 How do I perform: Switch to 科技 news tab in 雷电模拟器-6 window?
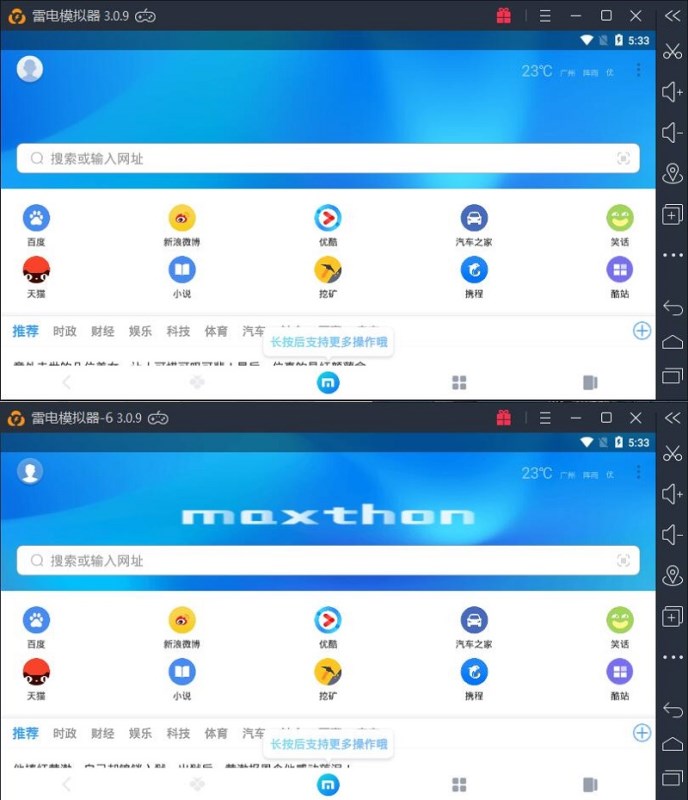coord(179,733)
